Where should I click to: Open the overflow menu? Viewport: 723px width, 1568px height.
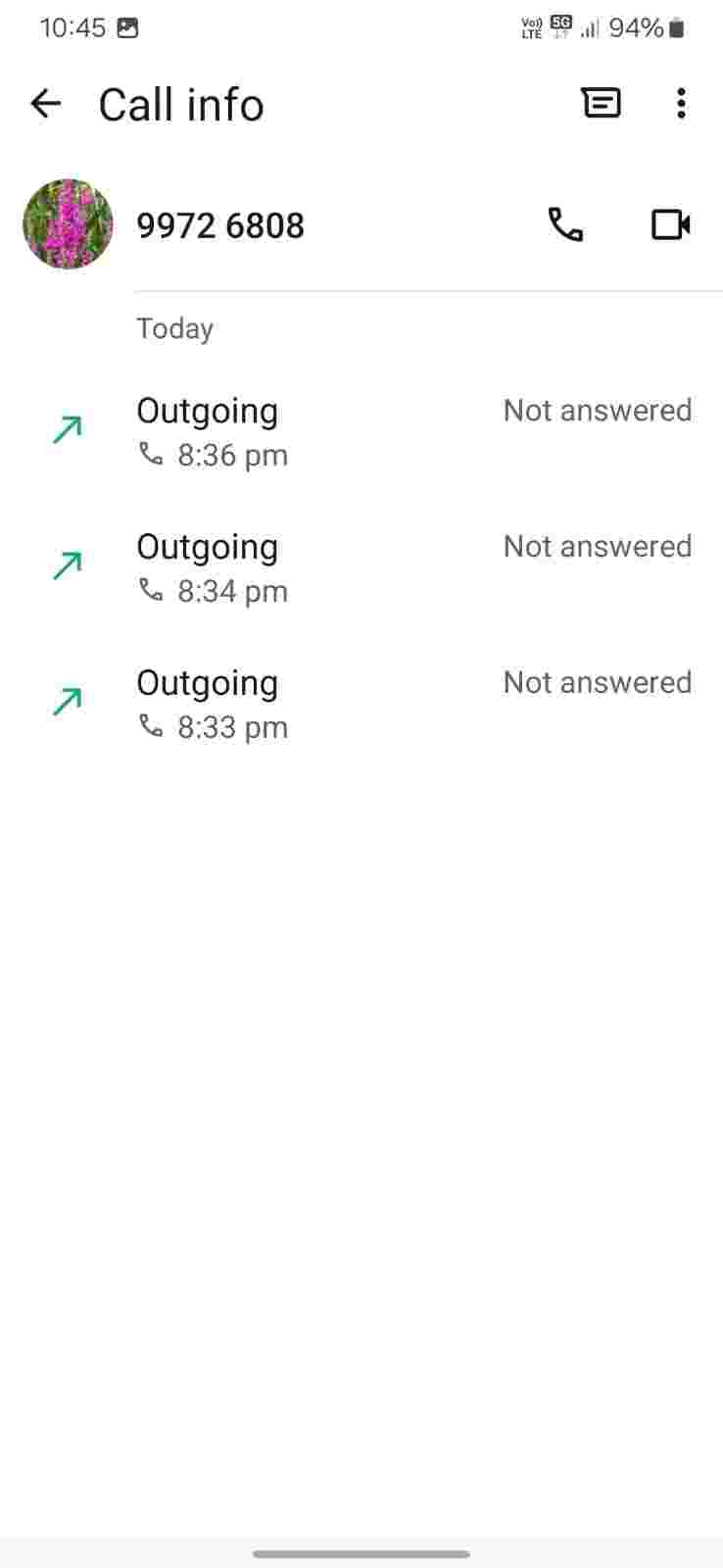point(681,103)
